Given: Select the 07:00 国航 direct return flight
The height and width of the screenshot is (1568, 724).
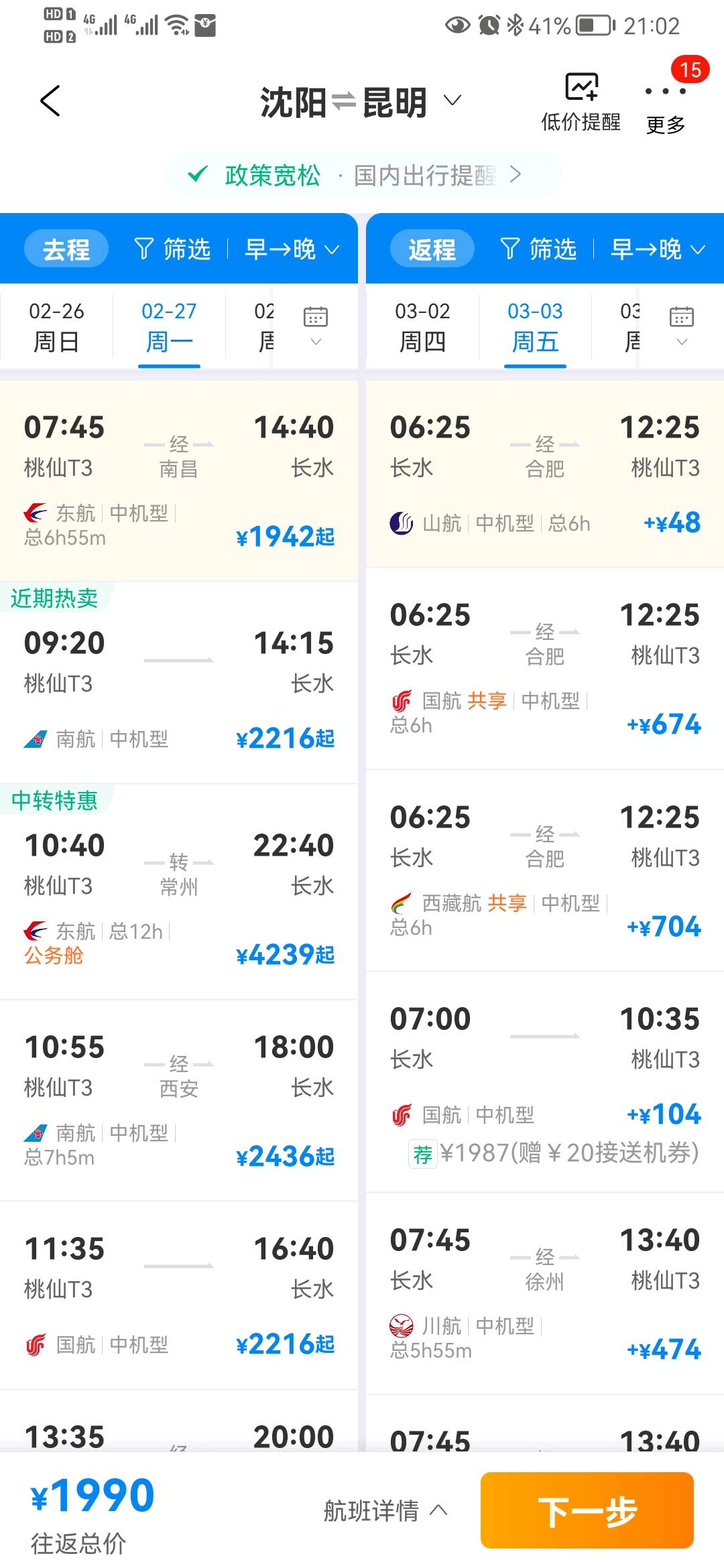Looking at the screenshot, I should tap(544, 1079).
